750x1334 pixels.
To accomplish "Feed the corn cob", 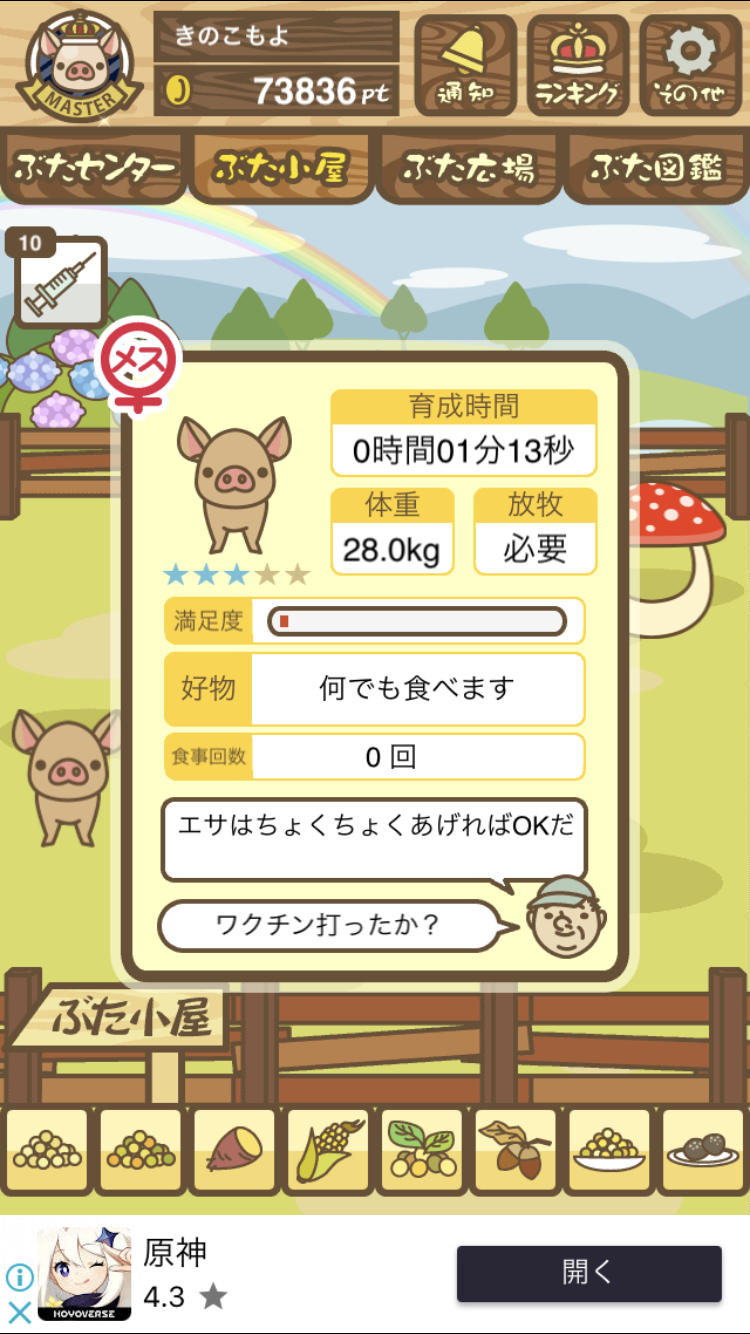I will tap(328, 1152).
